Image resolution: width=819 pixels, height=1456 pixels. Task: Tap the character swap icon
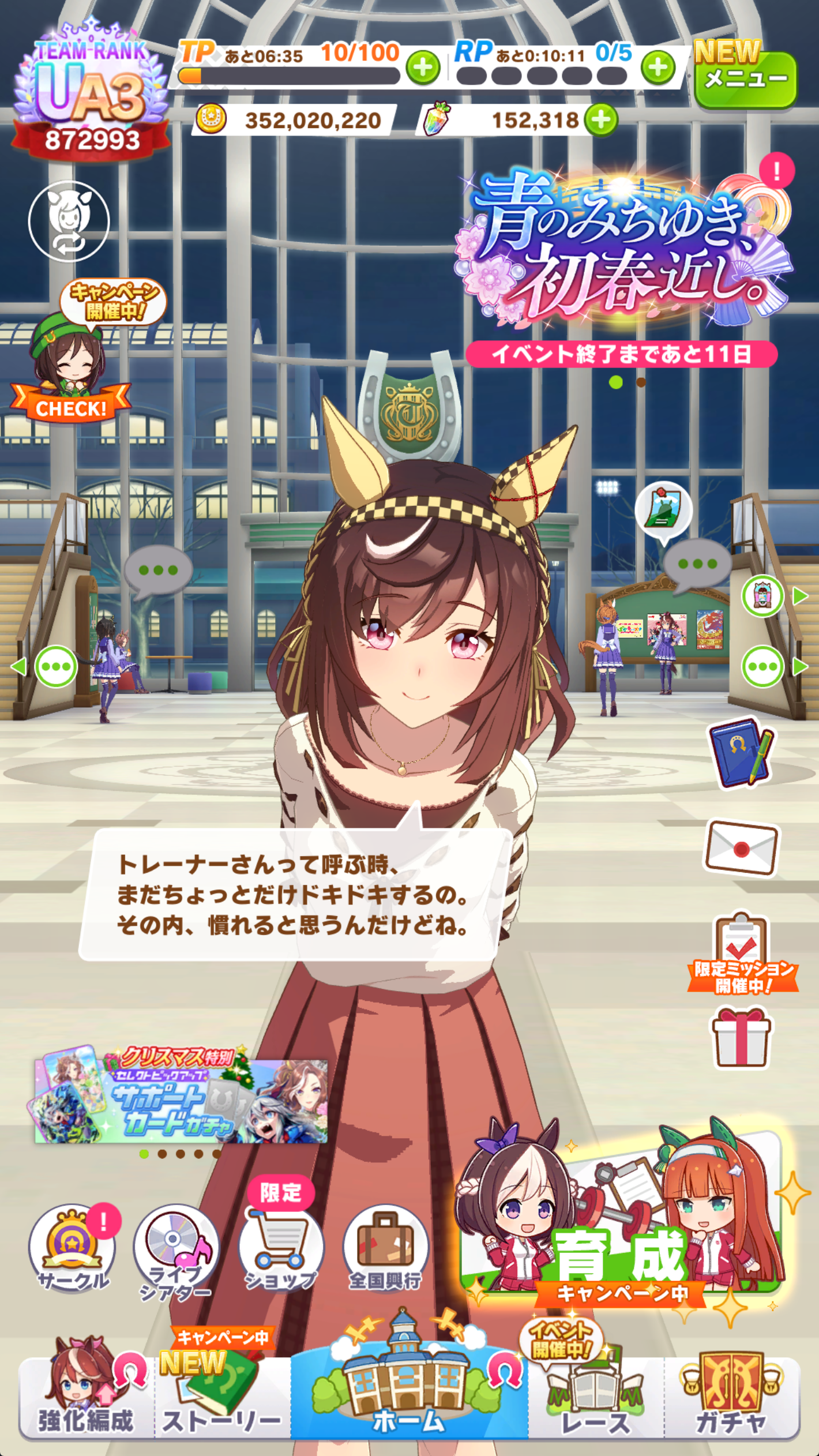point(69,222)
